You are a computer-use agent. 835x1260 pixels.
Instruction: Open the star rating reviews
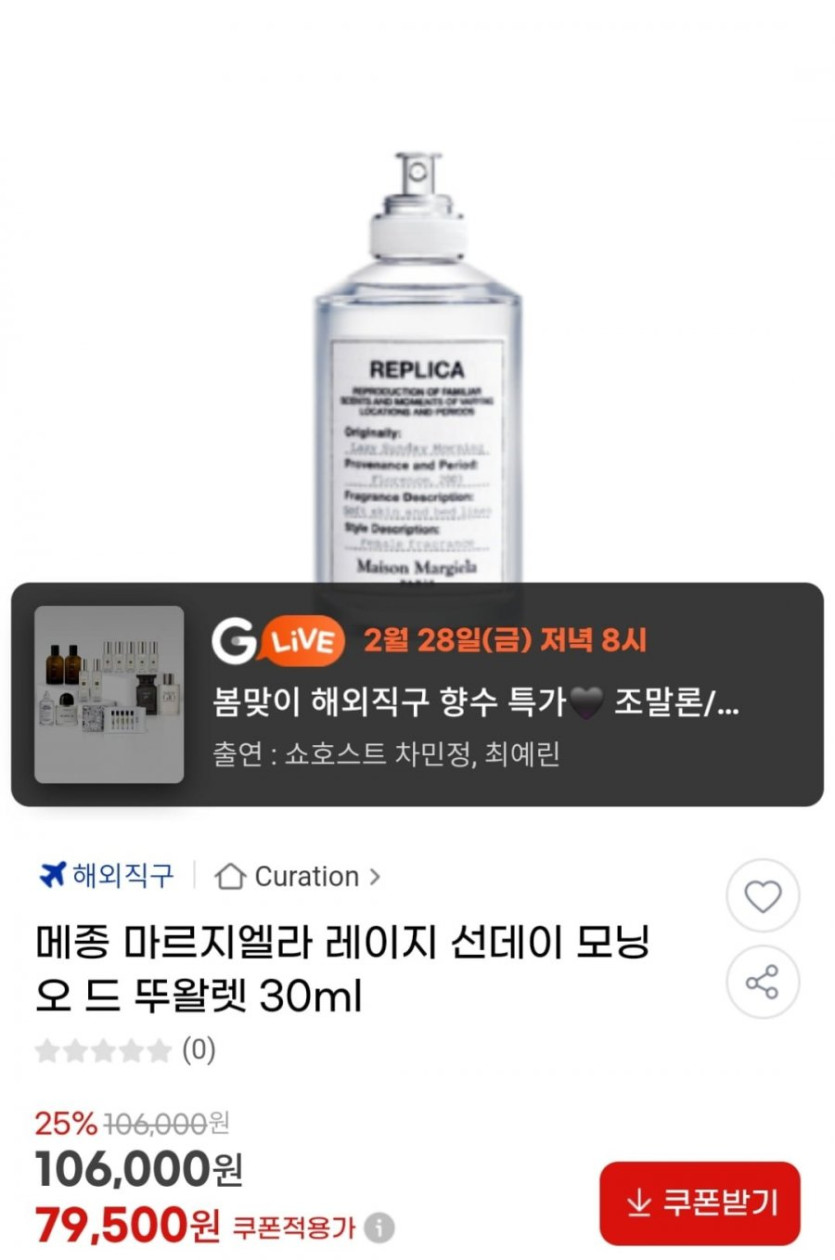coord(125,1050)
